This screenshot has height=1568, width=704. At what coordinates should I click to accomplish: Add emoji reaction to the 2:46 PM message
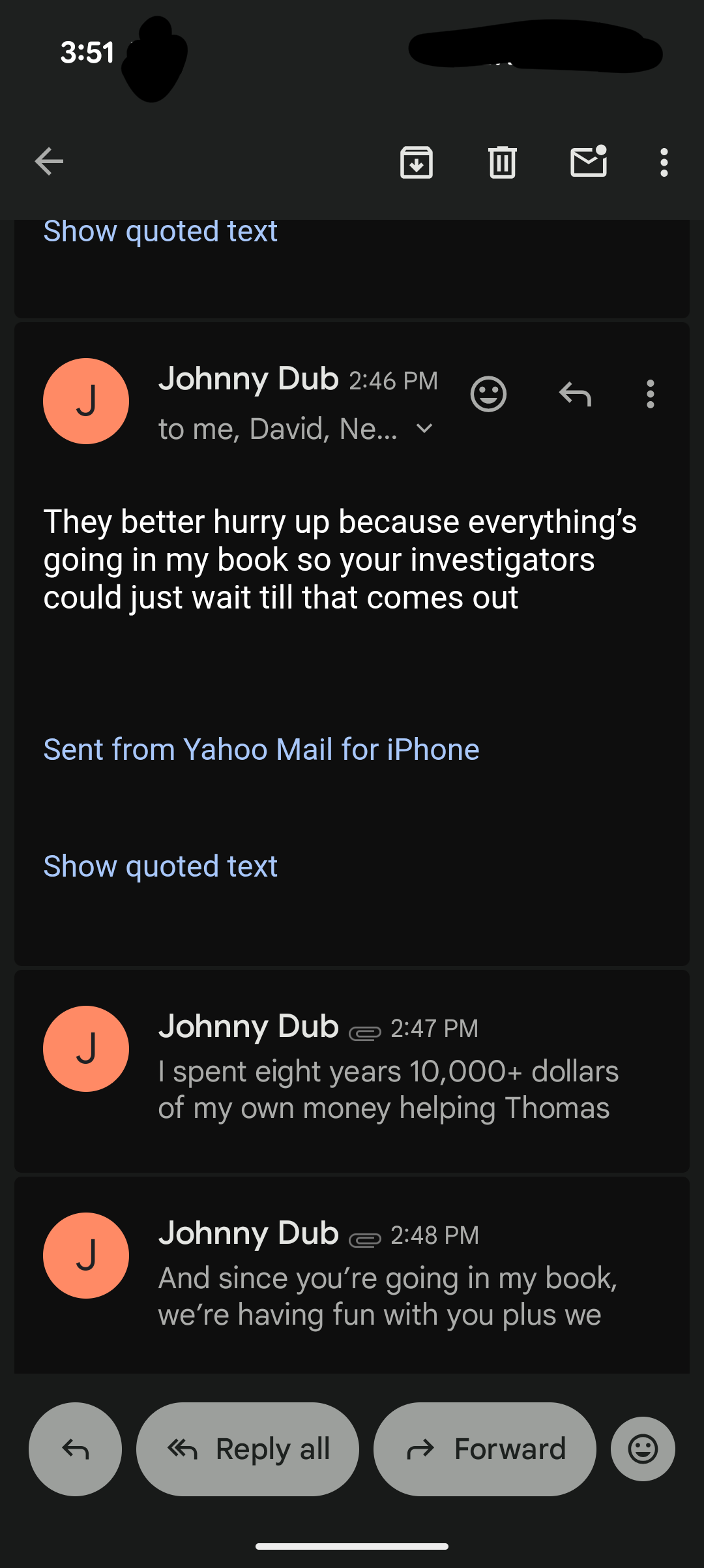(x=488, y=395)
